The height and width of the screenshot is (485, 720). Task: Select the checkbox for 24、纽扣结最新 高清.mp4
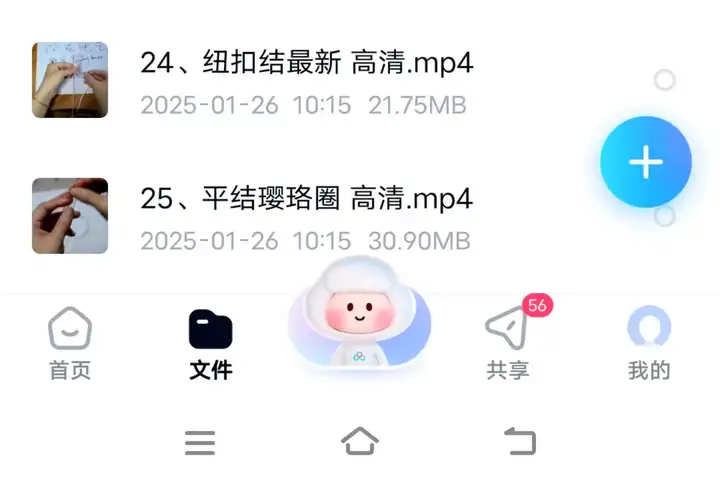pyautogui.click(x=664, y=80)
